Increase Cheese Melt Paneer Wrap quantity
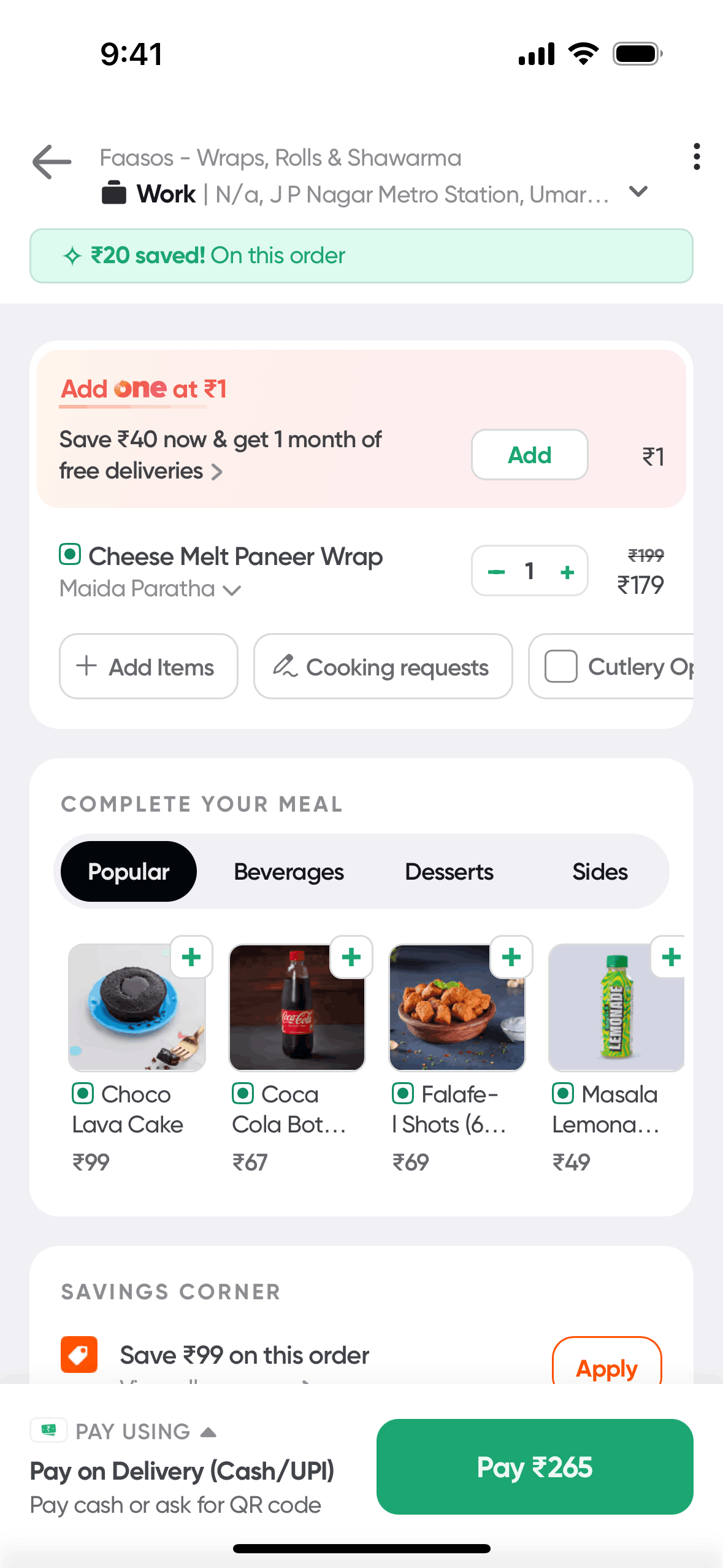 [567, 572]
